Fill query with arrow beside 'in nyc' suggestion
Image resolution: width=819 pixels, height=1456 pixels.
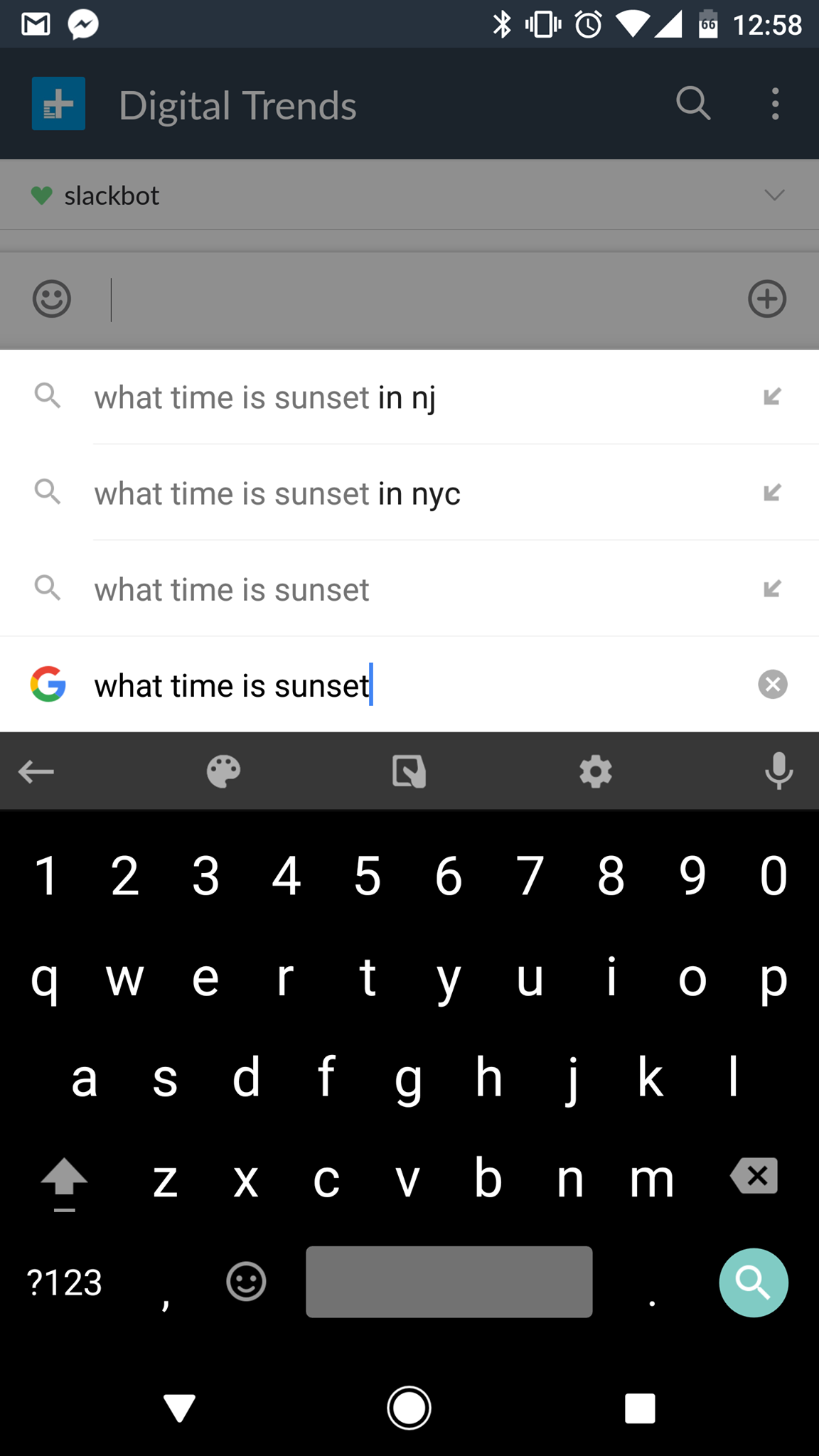tap(772, 493)
